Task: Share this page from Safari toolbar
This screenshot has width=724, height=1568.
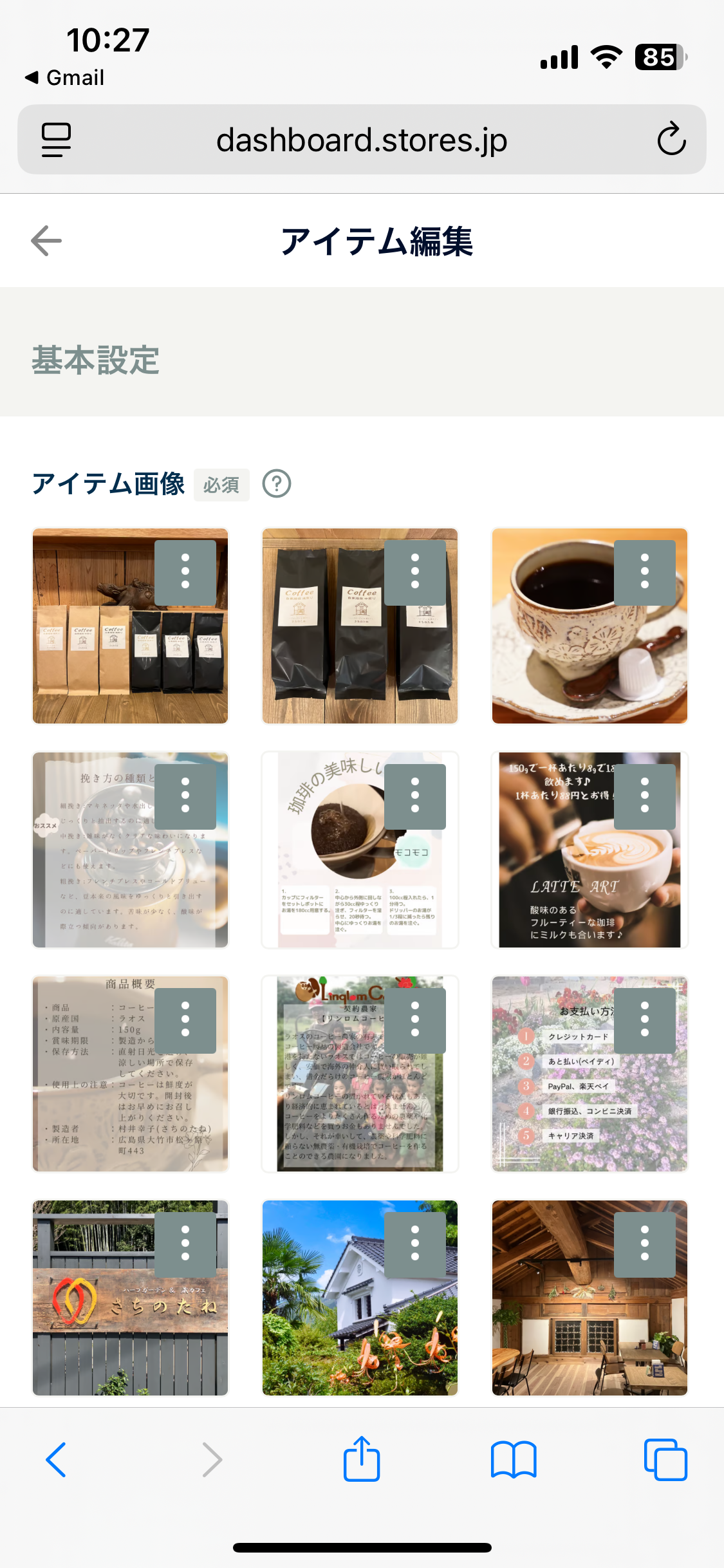Action: point(362,1459)
